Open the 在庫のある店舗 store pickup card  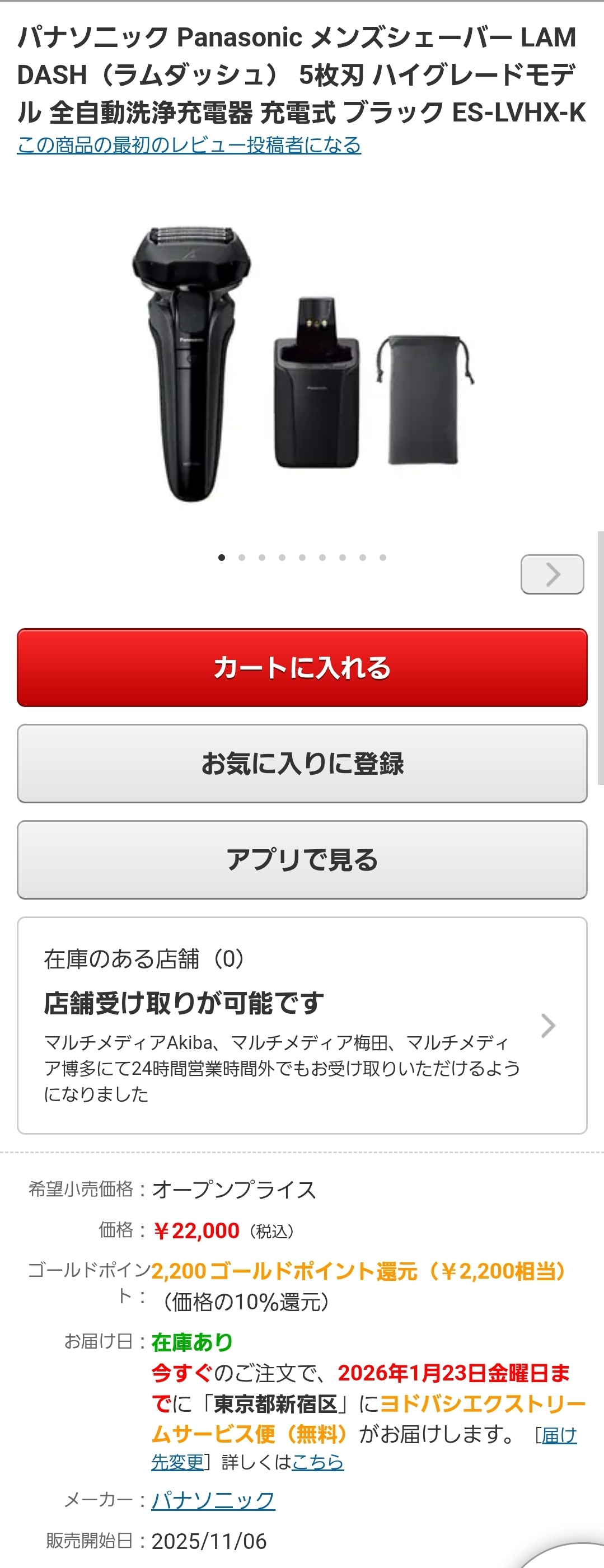point(302,1025)
